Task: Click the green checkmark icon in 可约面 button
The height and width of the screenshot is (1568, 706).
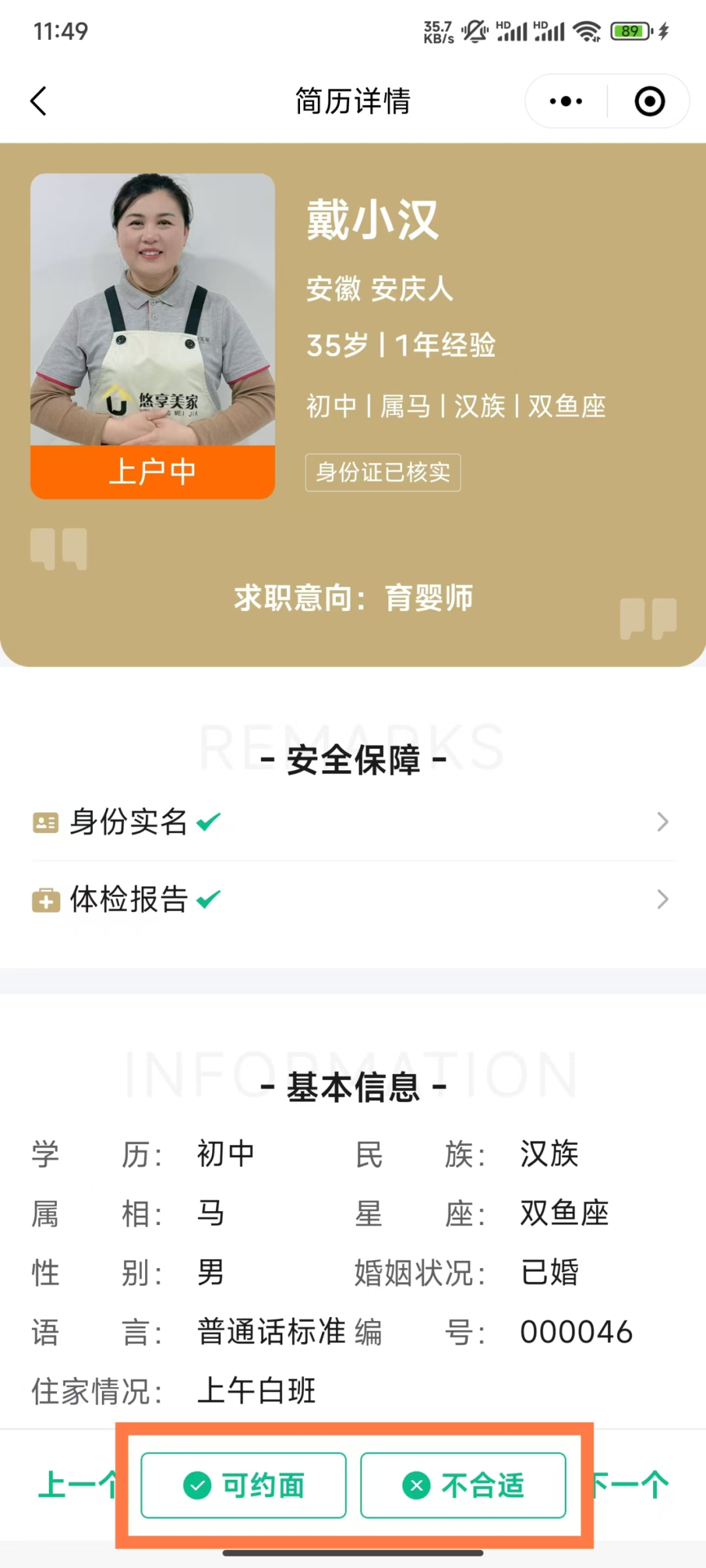Action: coord(197,1486)
